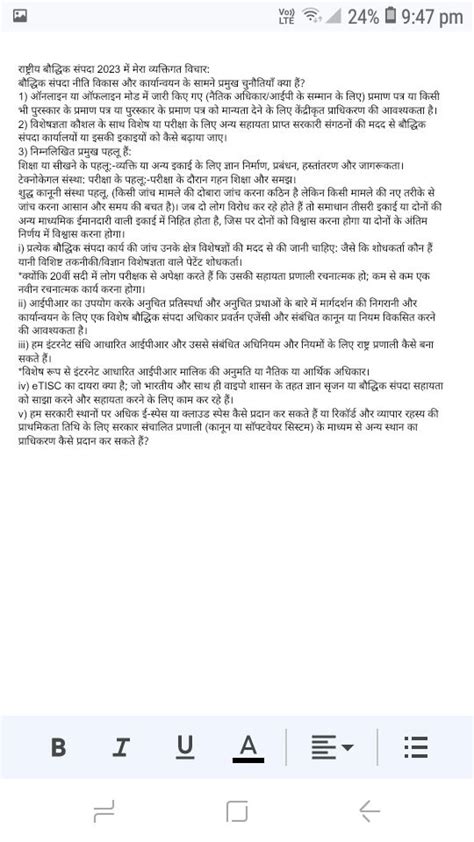Insert a bulleted list

[x=415, y=747]
